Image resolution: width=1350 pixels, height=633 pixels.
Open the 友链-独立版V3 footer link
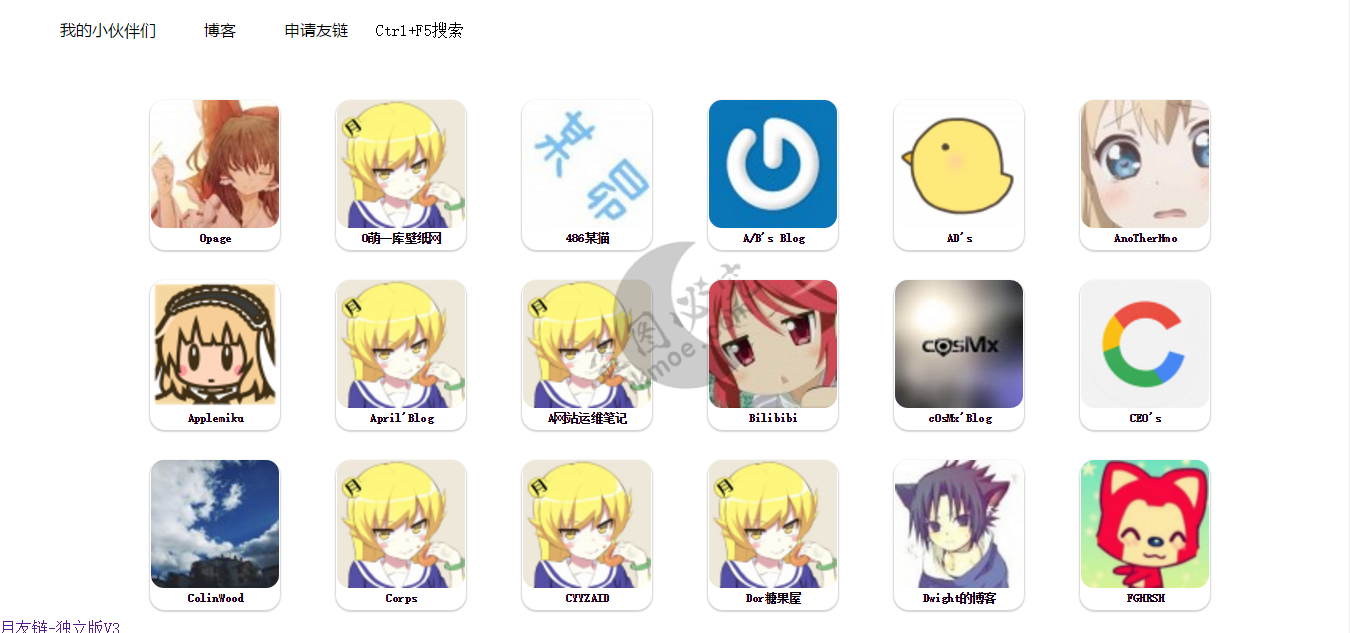tap(60, 626)
